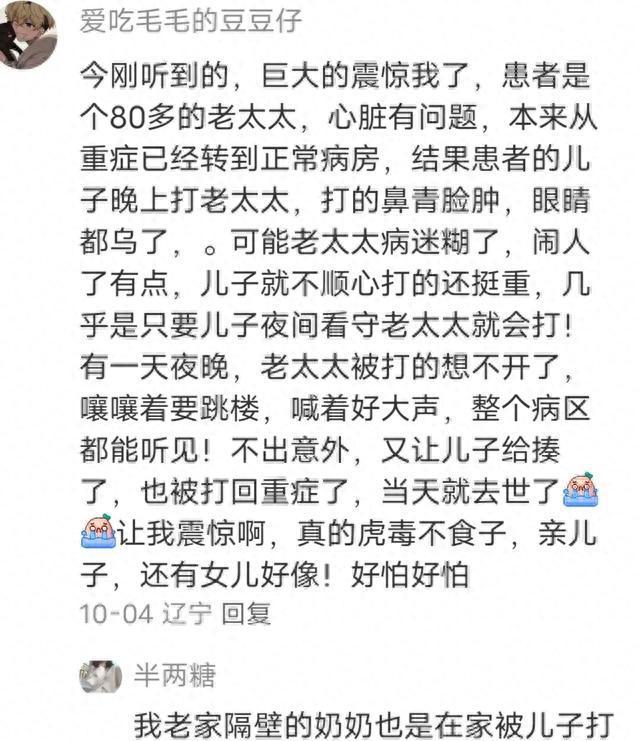The width and height of the screenshot is (640, 741).
Task: Open the username 半两糖
Action: pos(174,675)
